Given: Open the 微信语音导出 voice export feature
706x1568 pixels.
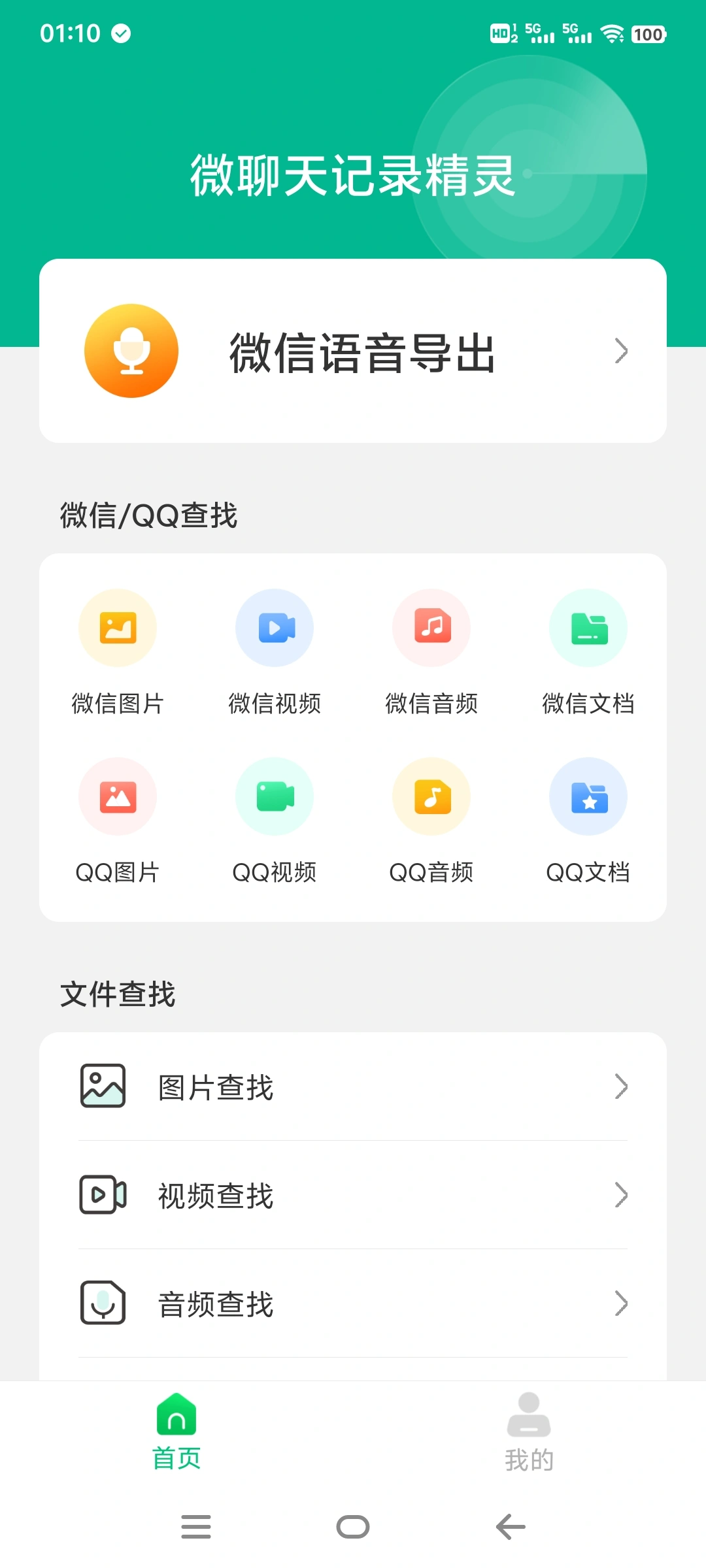Looking at the screenshot, I should [x=353, y=350].
